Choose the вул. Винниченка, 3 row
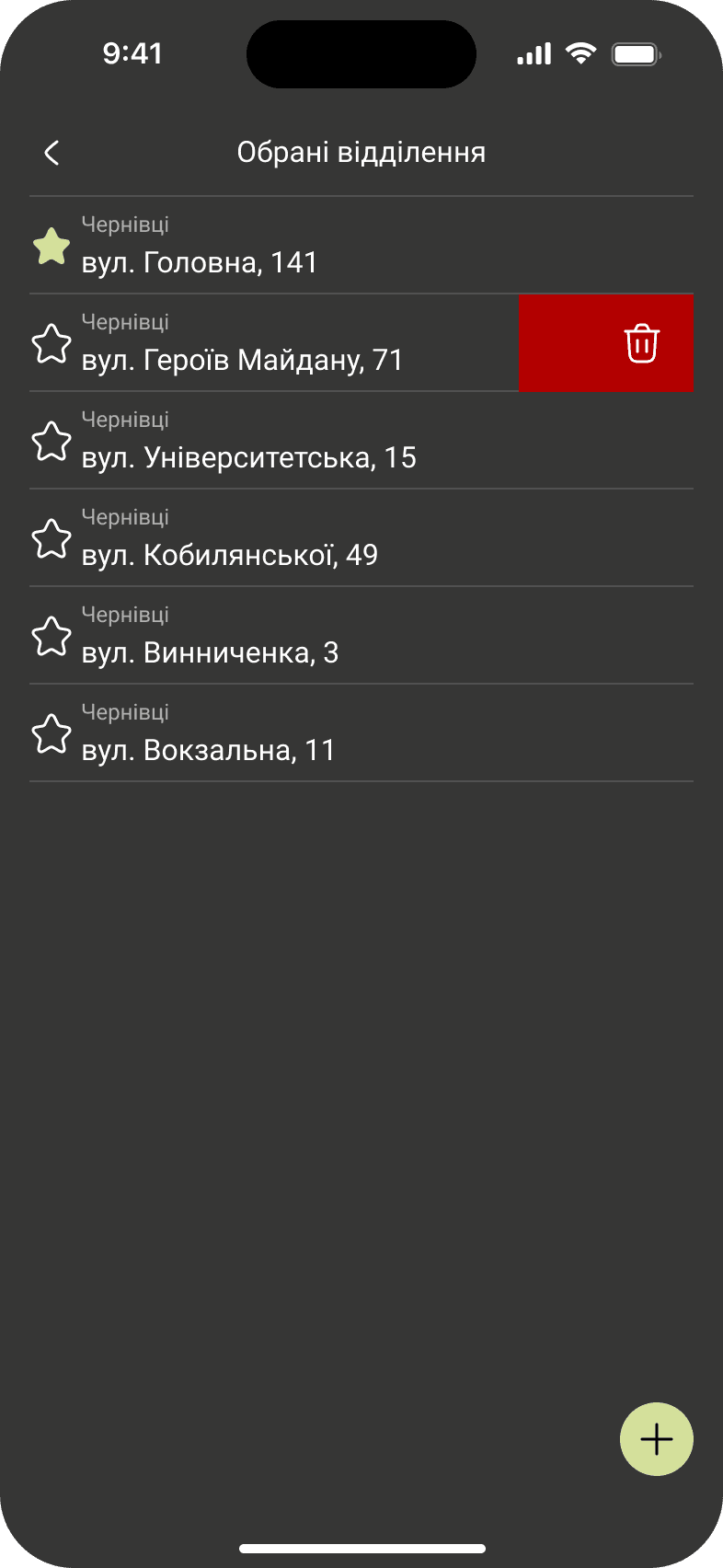The height and width of the screenshot is (1568, 723). click(x=361, y=636)
